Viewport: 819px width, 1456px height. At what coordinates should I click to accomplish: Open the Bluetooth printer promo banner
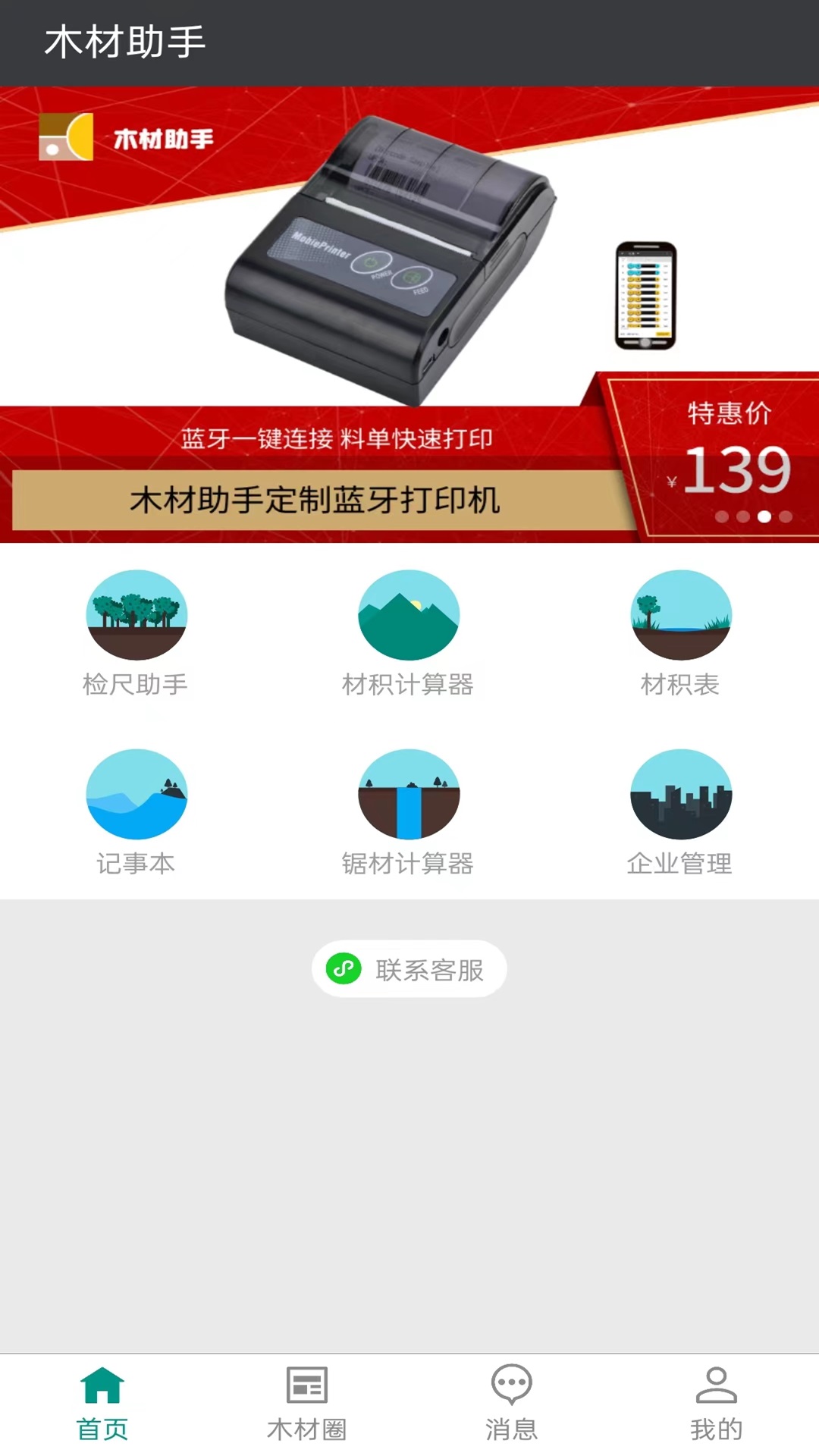pos(409,315)
